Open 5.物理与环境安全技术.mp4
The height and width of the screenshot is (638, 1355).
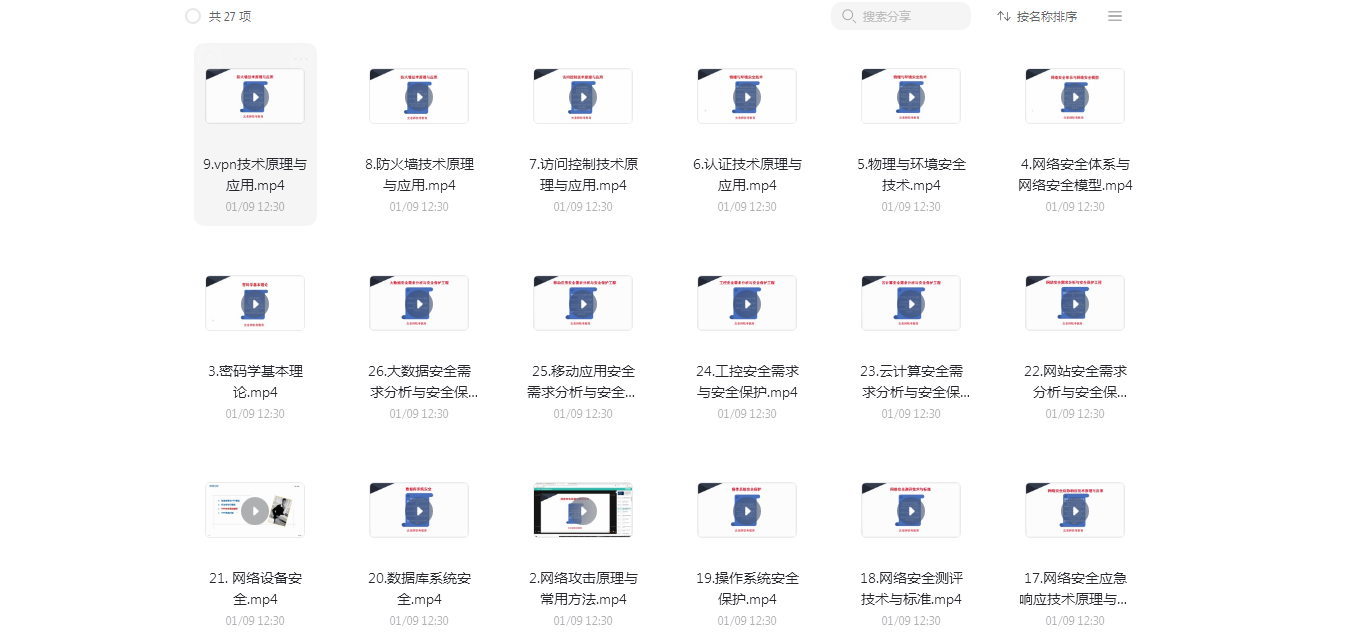click(911, 97)
